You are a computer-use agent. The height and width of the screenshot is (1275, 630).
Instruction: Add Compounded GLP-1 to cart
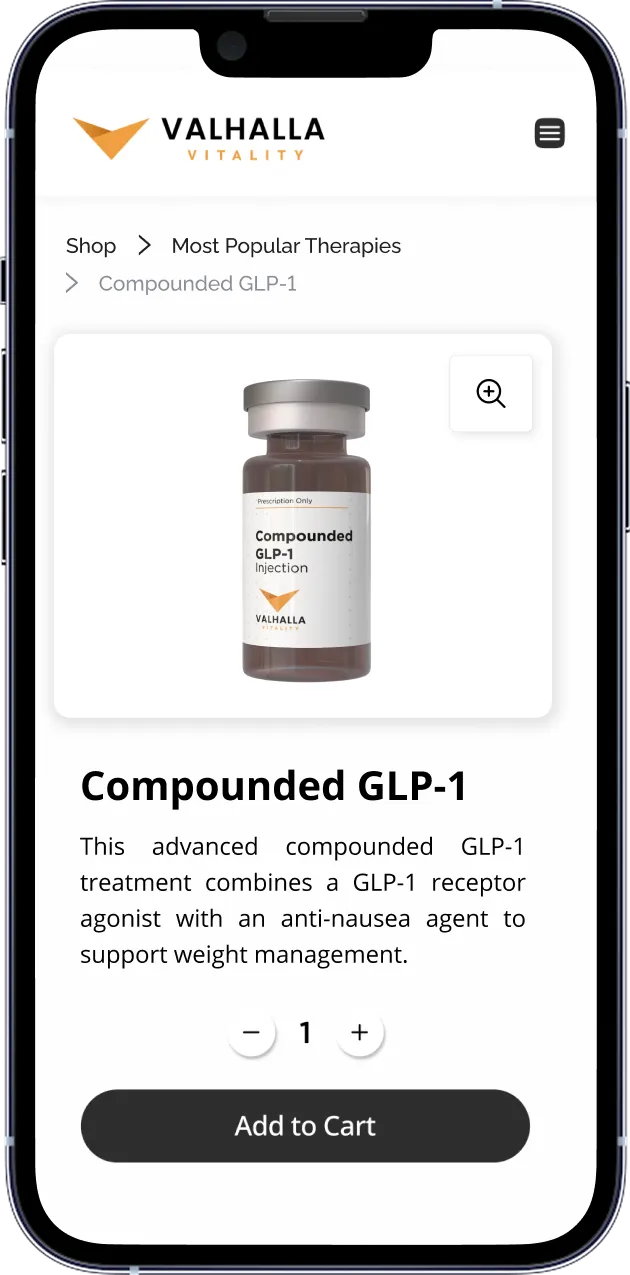tap(305, 1126)
